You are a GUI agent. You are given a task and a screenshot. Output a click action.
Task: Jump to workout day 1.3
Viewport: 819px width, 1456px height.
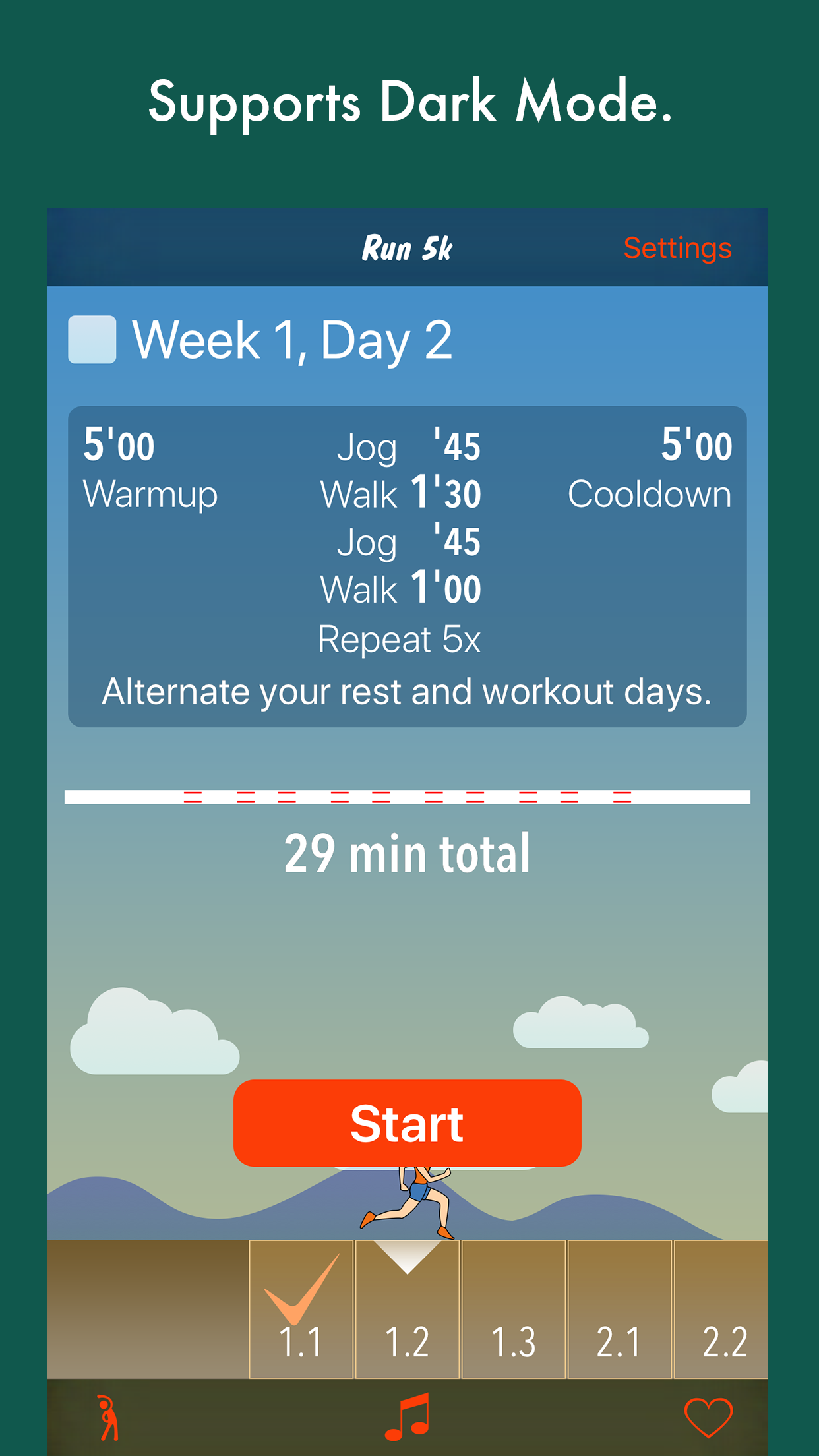tap(514, 1309)
